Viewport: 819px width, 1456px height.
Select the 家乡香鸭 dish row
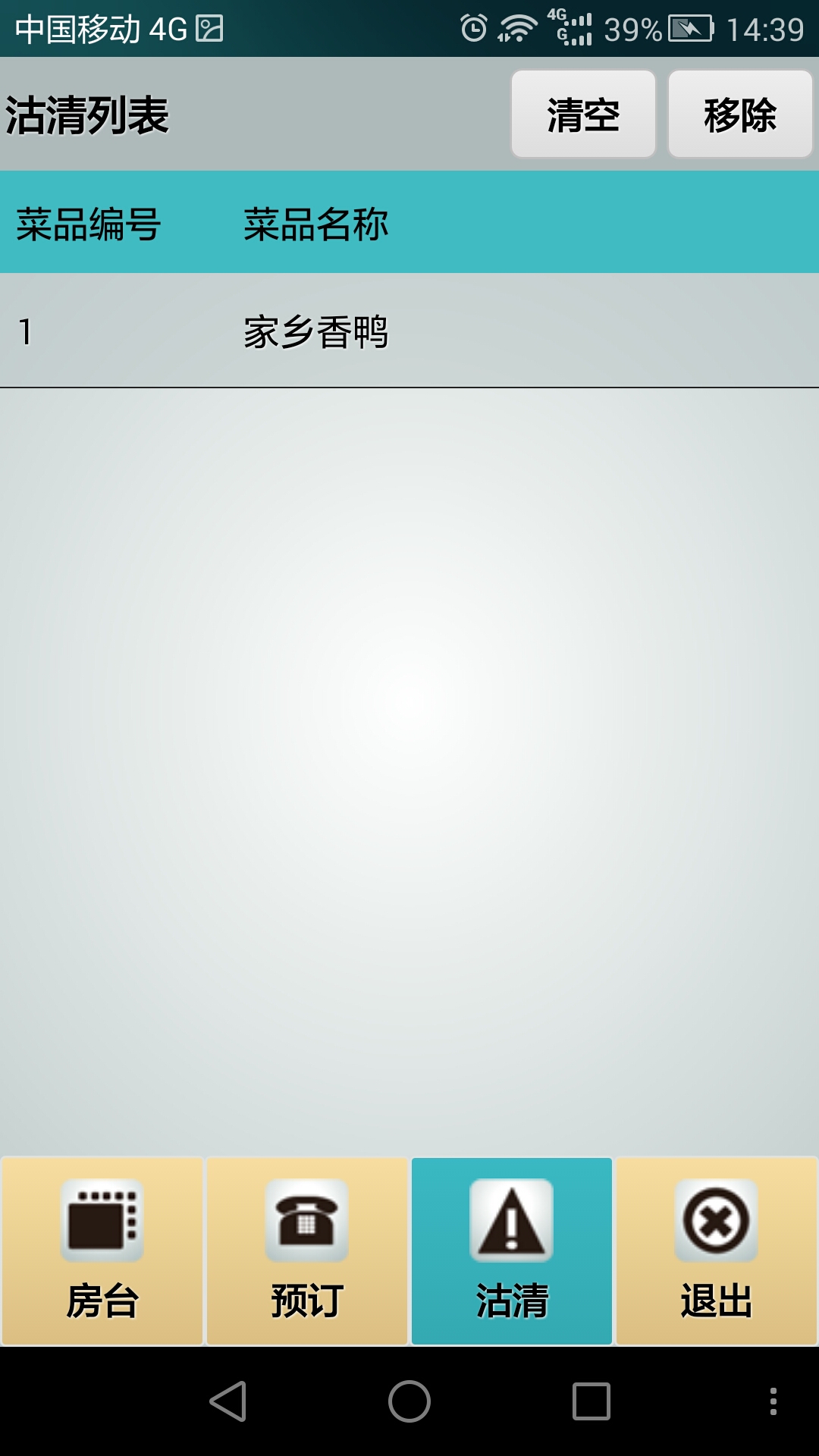[x=409, y=331]
